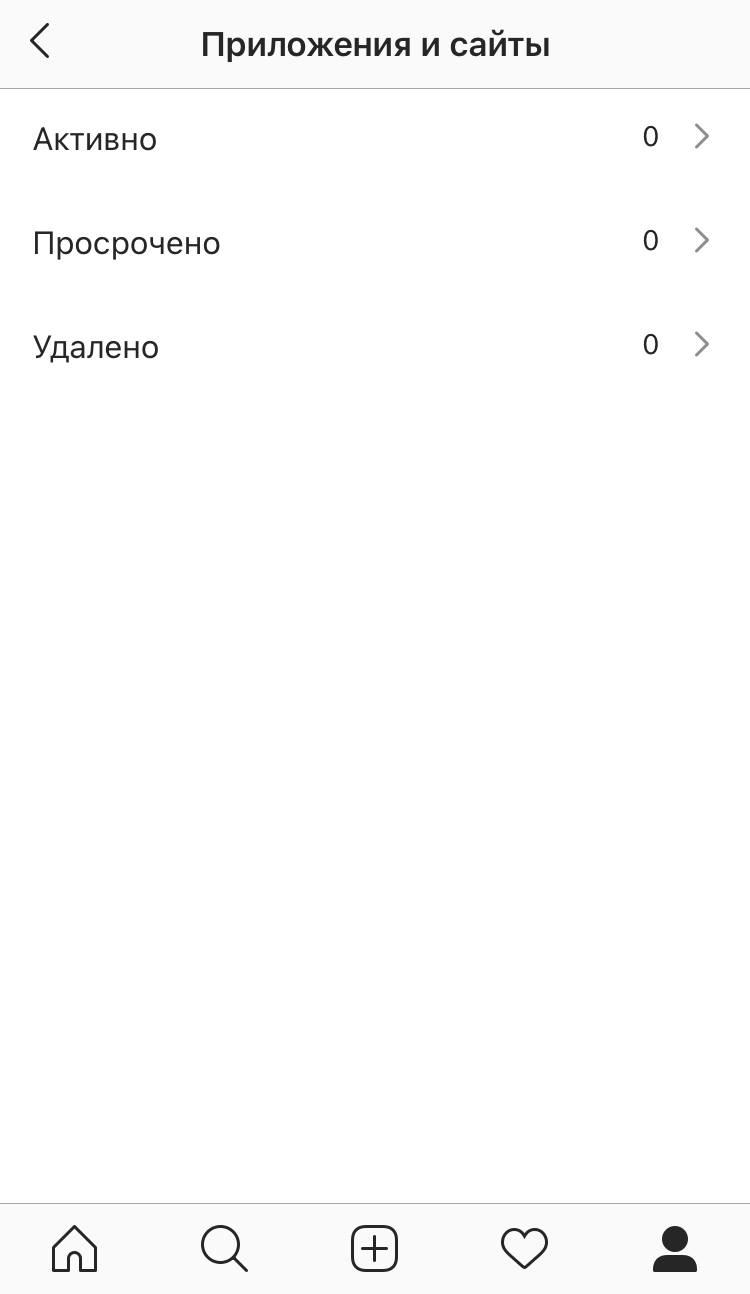
Task: Open the search magnifier tab
Action: [x=224, y=1248]
